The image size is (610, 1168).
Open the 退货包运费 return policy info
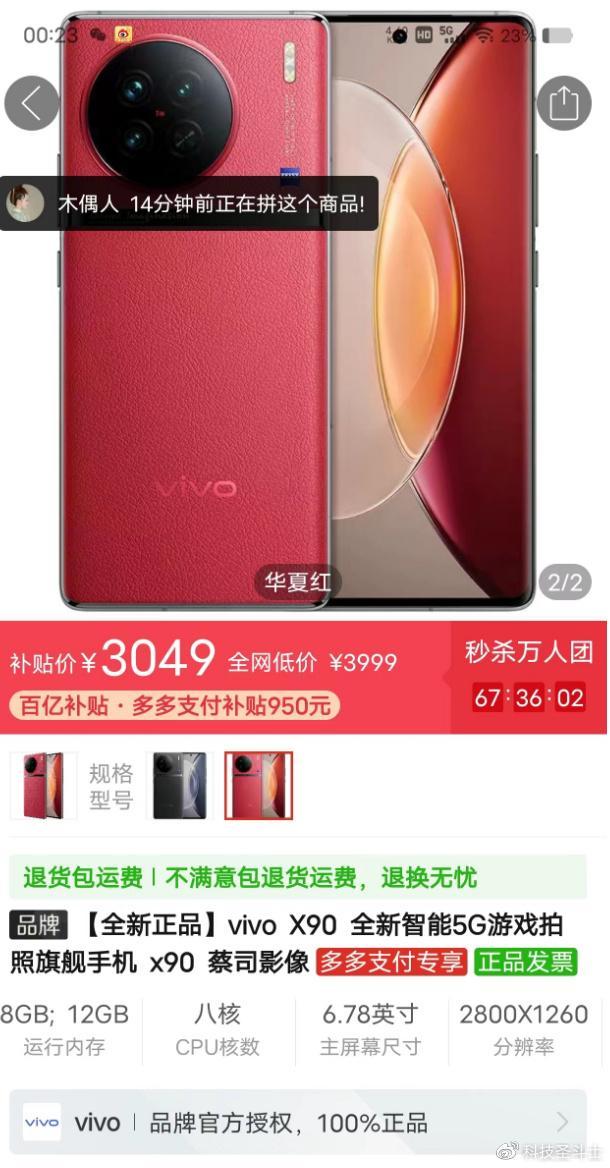[250, 878]
